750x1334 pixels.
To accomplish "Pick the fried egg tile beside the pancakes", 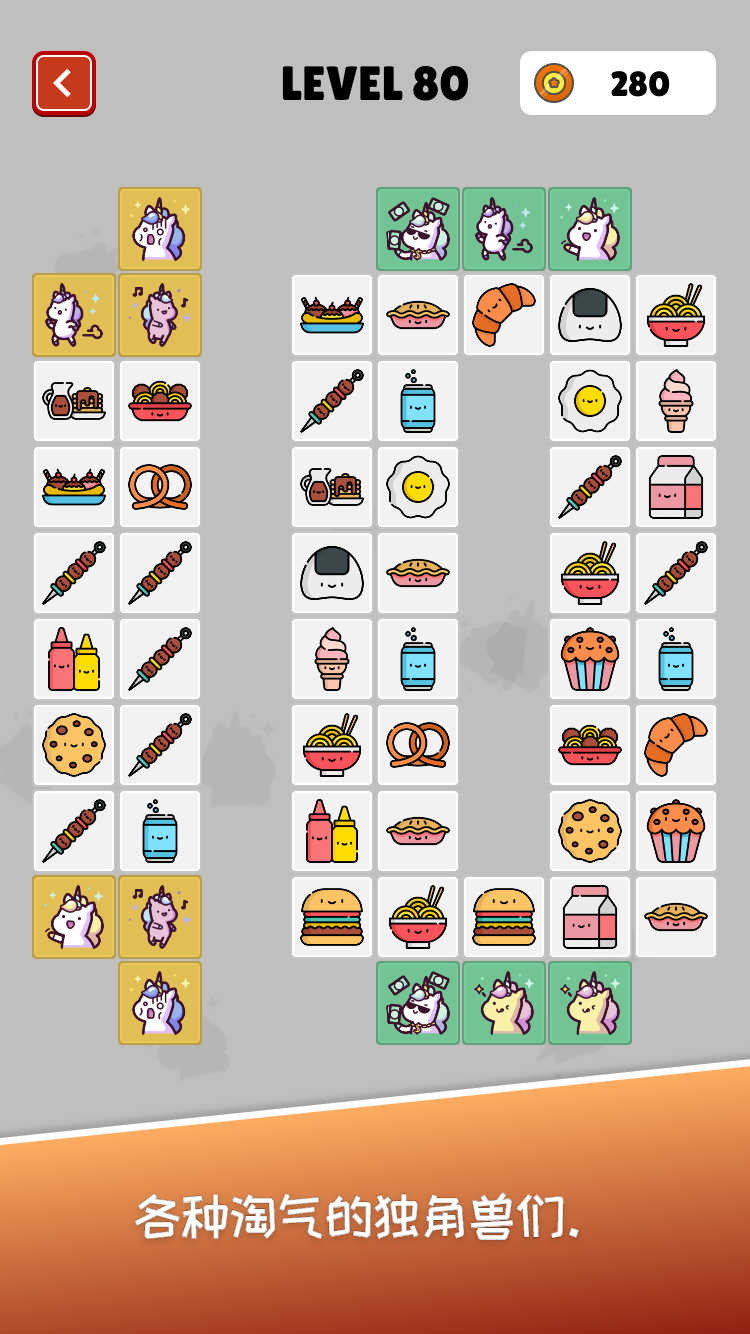I will pos(418,487).
